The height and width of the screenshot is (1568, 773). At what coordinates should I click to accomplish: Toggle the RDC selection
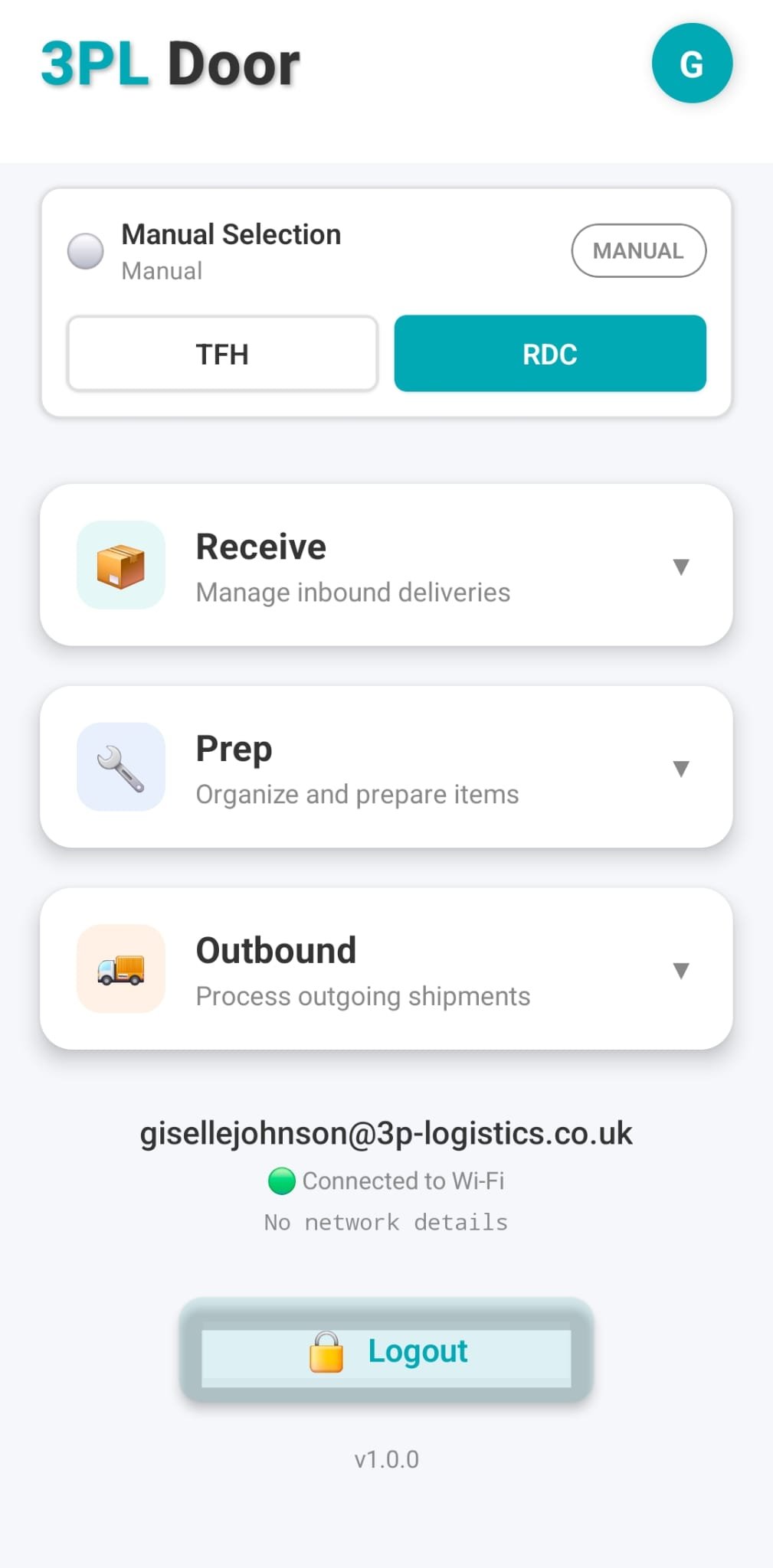pos(549,353)
